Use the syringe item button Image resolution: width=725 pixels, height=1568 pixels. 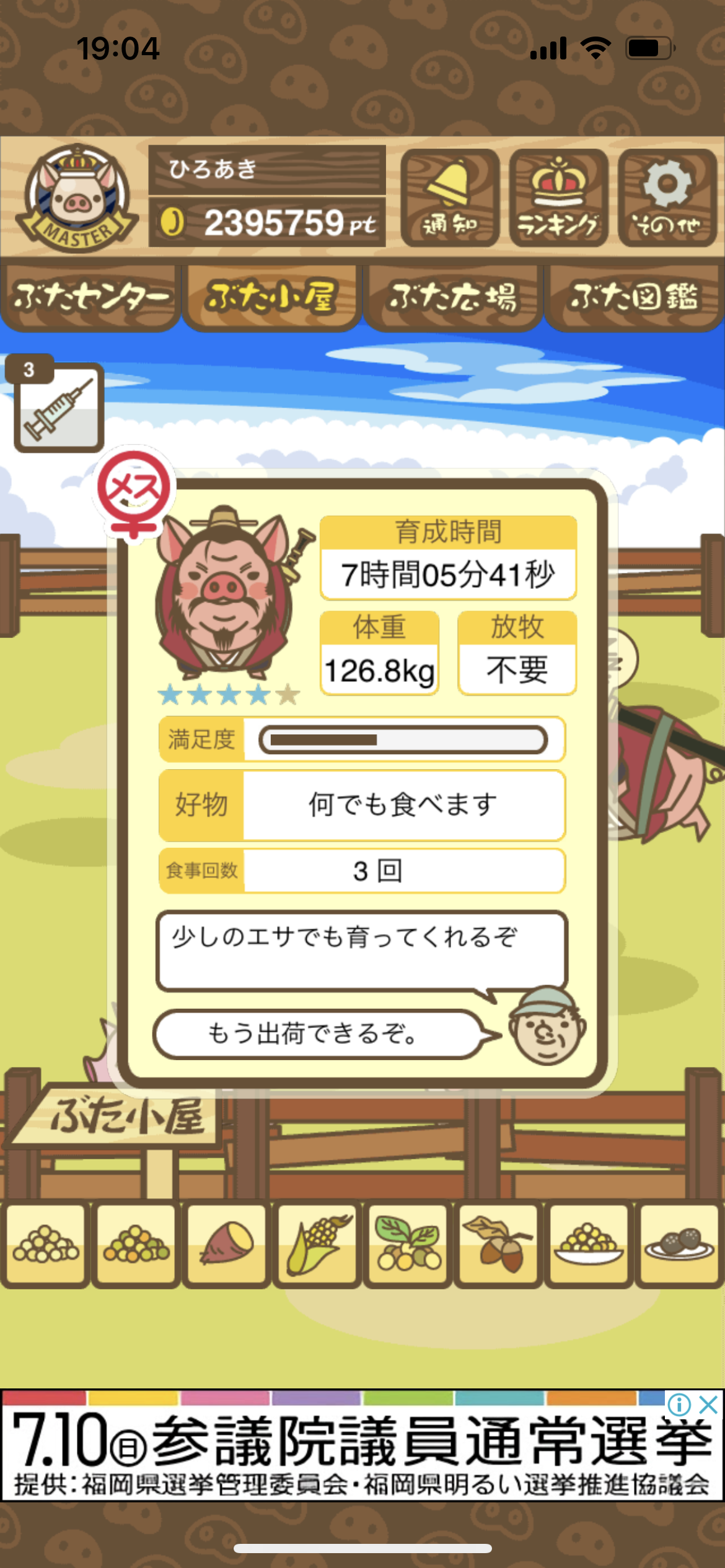click(59, 407)
